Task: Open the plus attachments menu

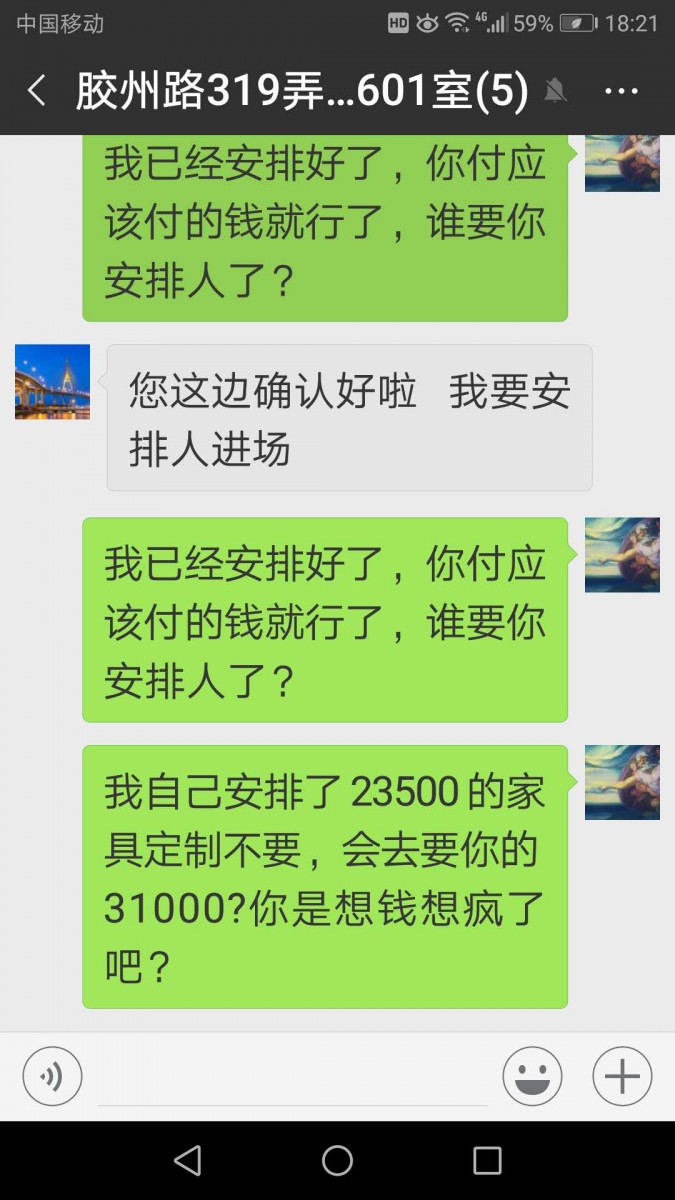Action: [x=622, y=1077]
